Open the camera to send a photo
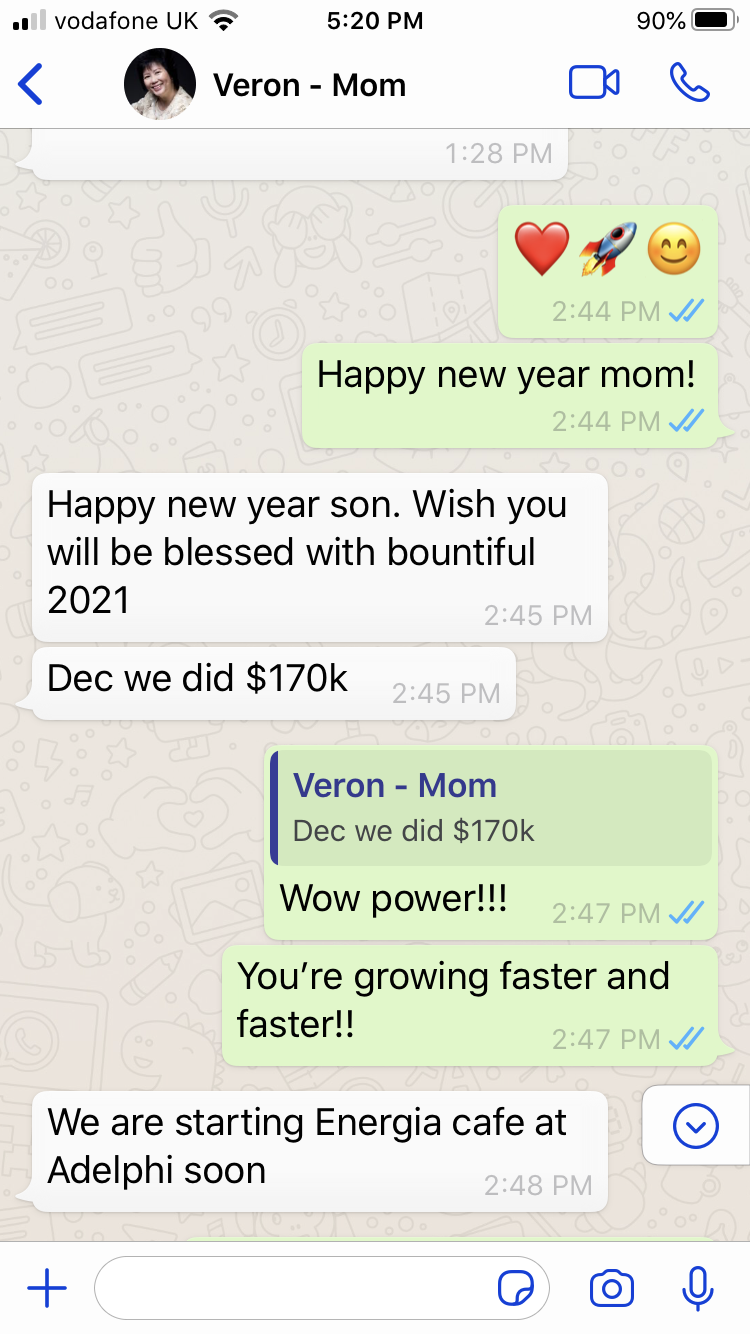 611,1289
